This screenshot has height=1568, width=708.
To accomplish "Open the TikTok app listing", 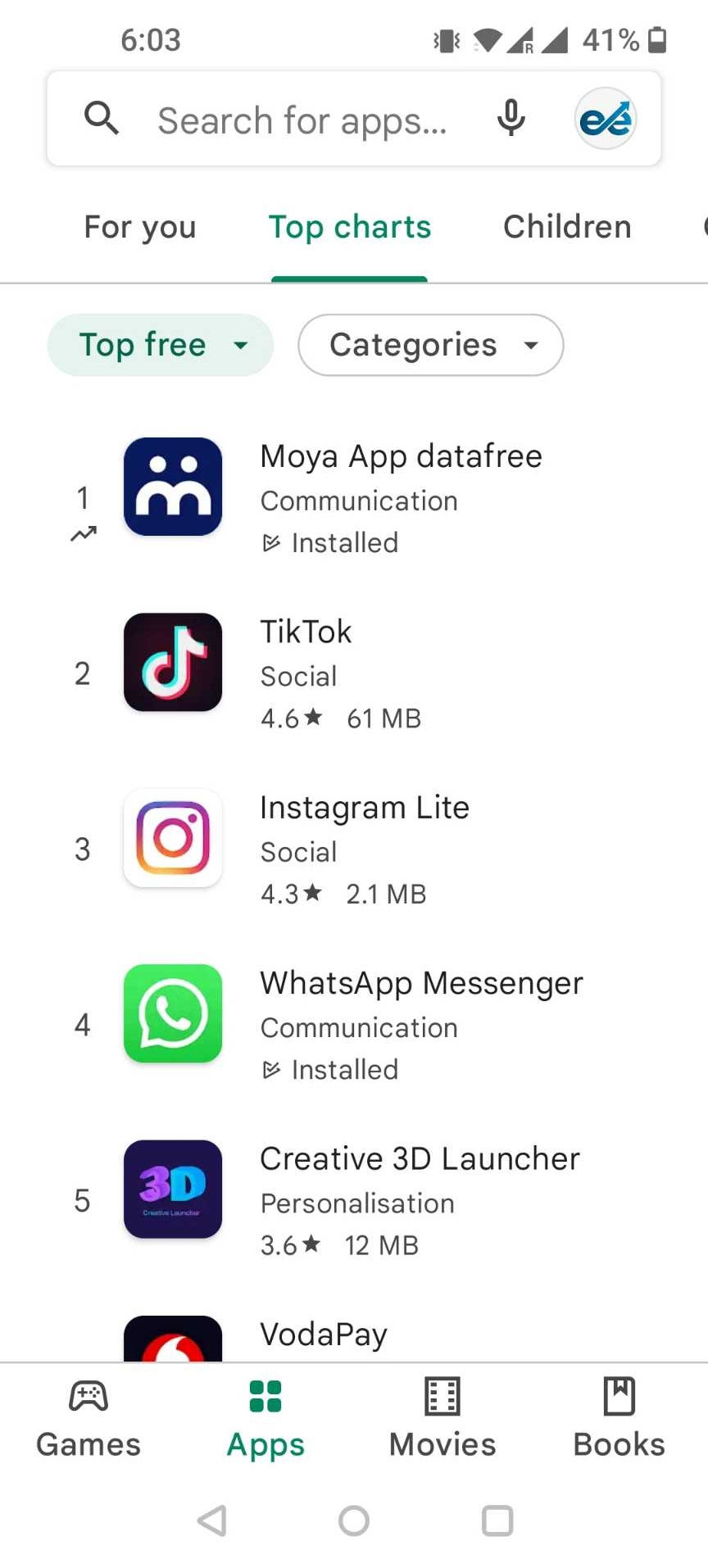I will (354, 674).
